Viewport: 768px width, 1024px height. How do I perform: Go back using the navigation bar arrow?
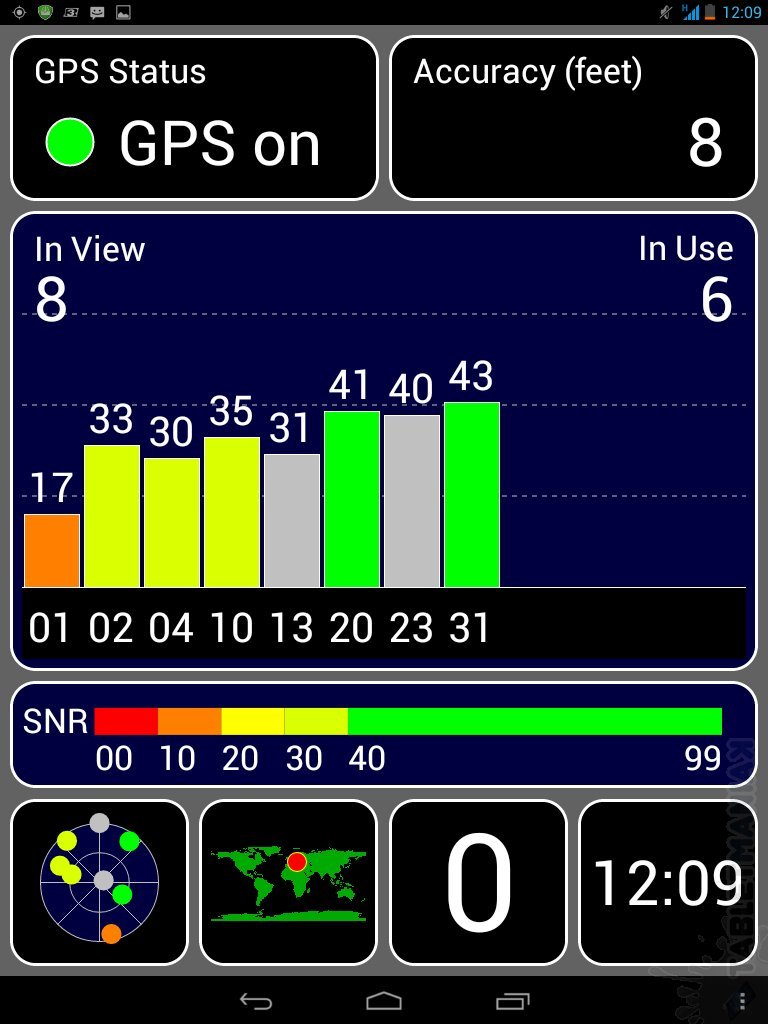coord(256,1001)
